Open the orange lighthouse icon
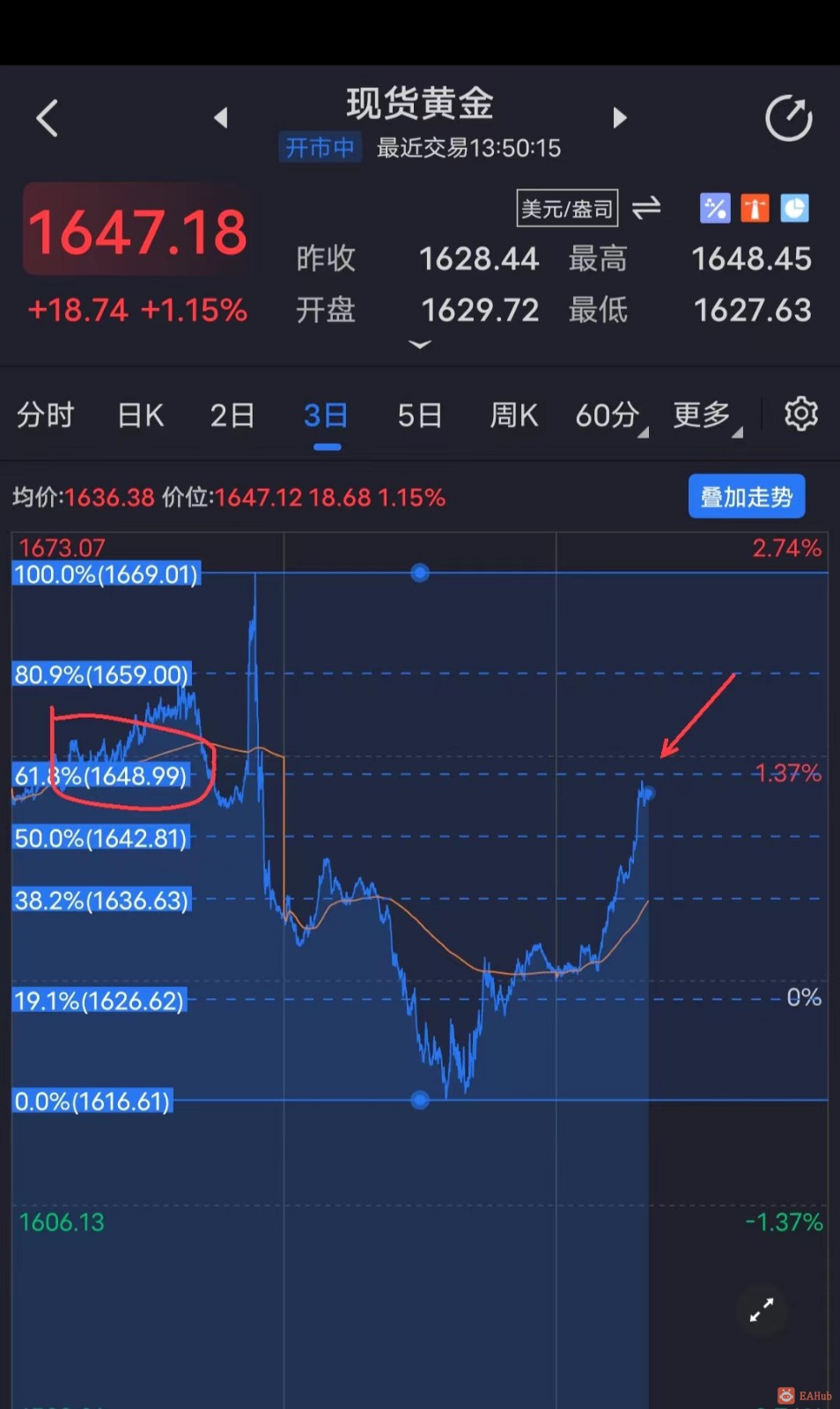Viewport: 840px width, 1409px height. 755,208
